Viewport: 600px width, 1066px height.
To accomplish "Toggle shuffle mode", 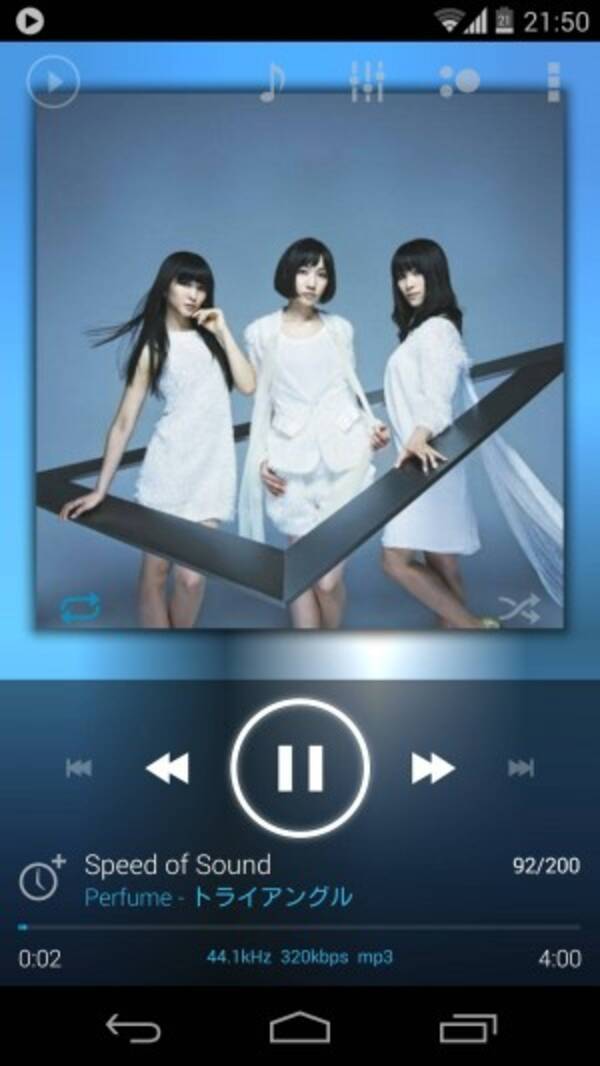I will coord(519,608).
